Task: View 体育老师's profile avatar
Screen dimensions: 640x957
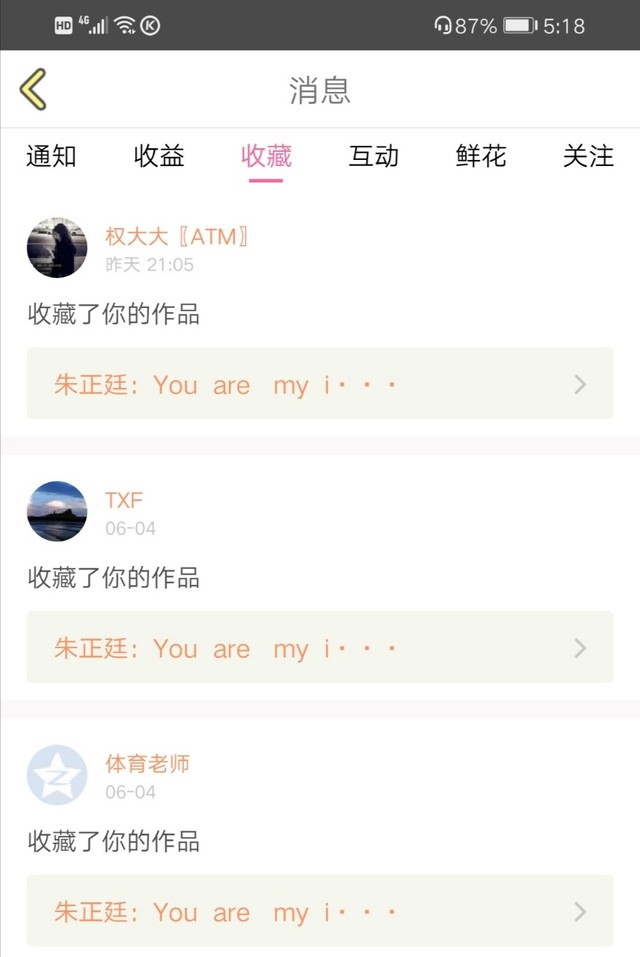Action: point(57,775)
